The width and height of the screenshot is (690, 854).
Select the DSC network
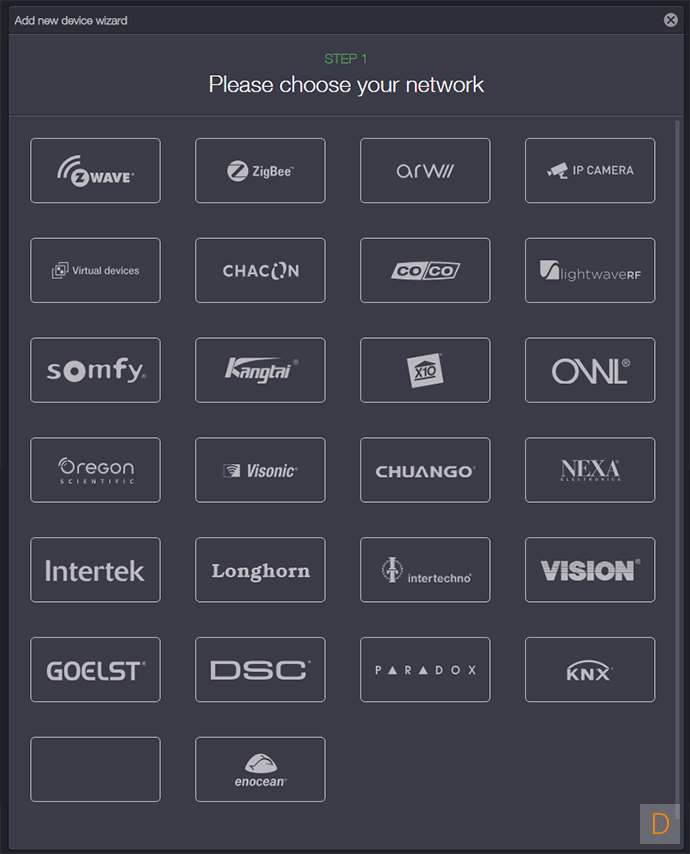point(260,670)
